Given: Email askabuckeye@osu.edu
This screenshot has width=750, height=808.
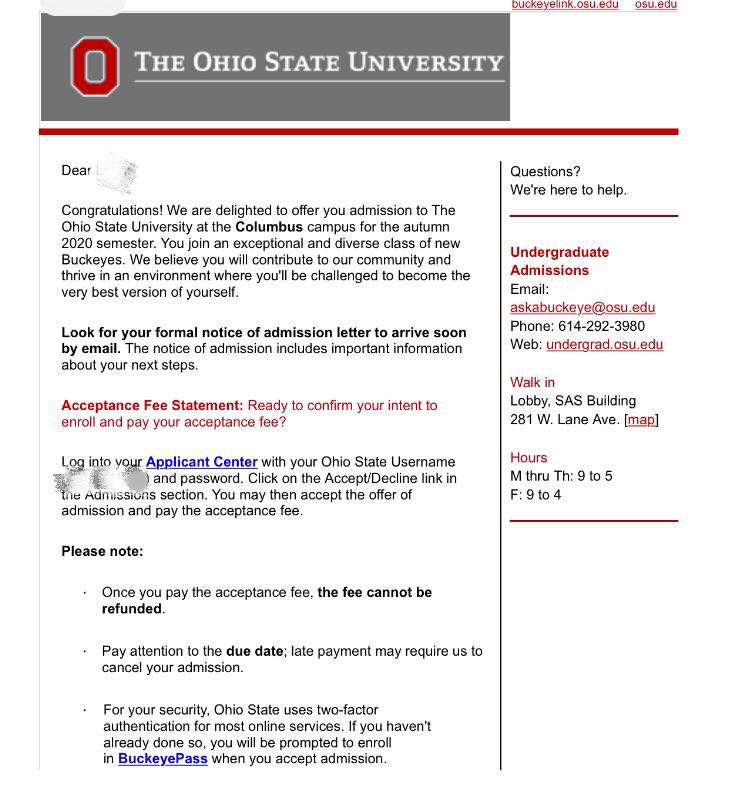Looking at the screenshot, I should coord(582,308).
